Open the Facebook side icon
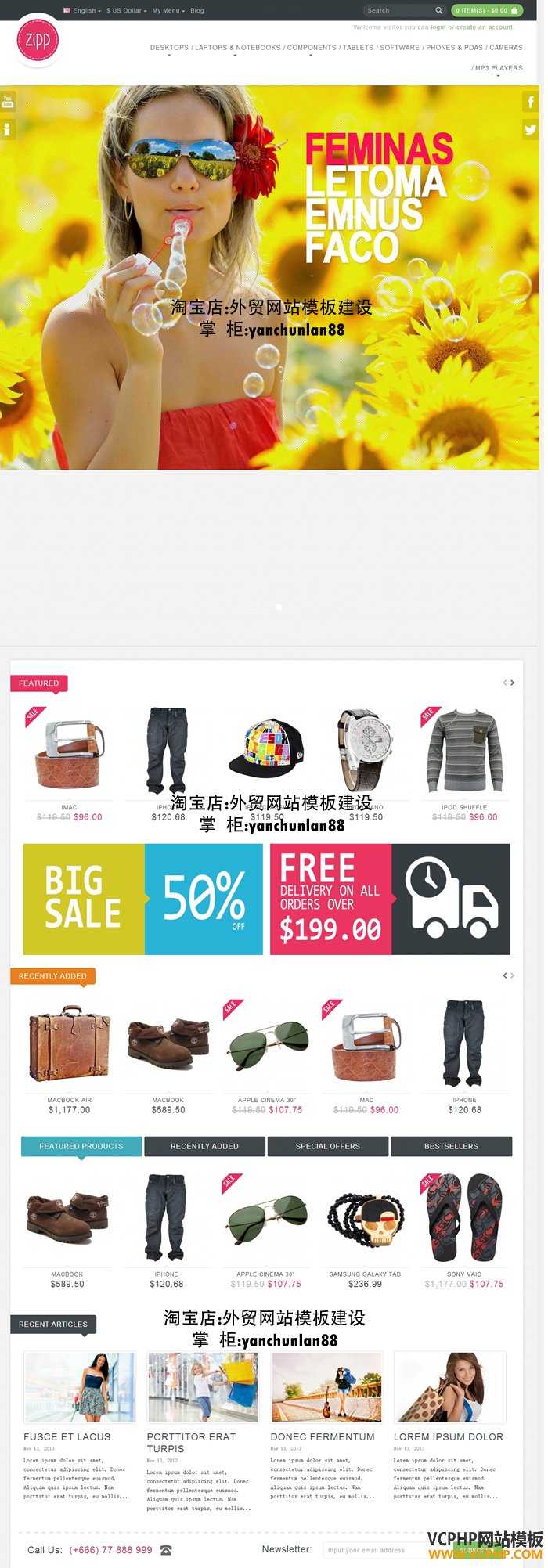 (x=530, y=103)
